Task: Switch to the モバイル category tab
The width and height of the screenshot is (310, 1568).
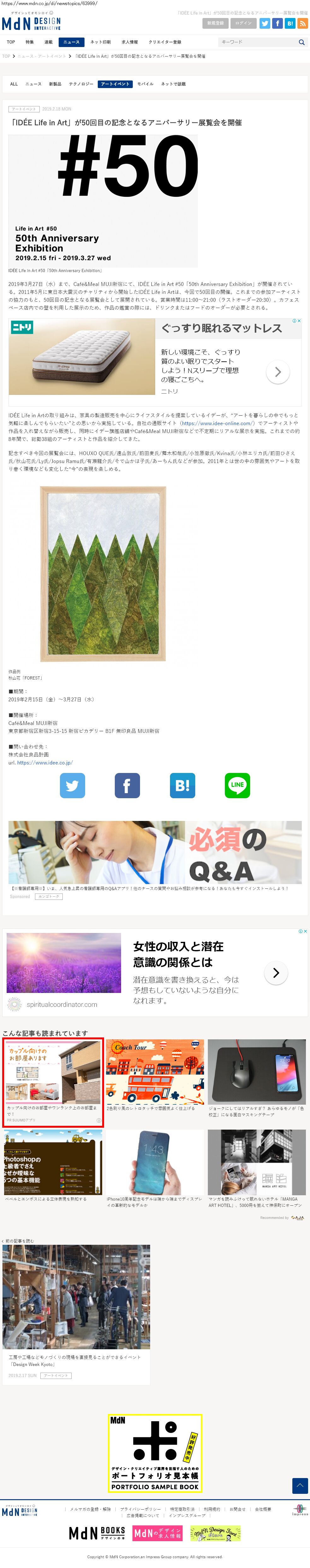Action: [x=145, y=84]
